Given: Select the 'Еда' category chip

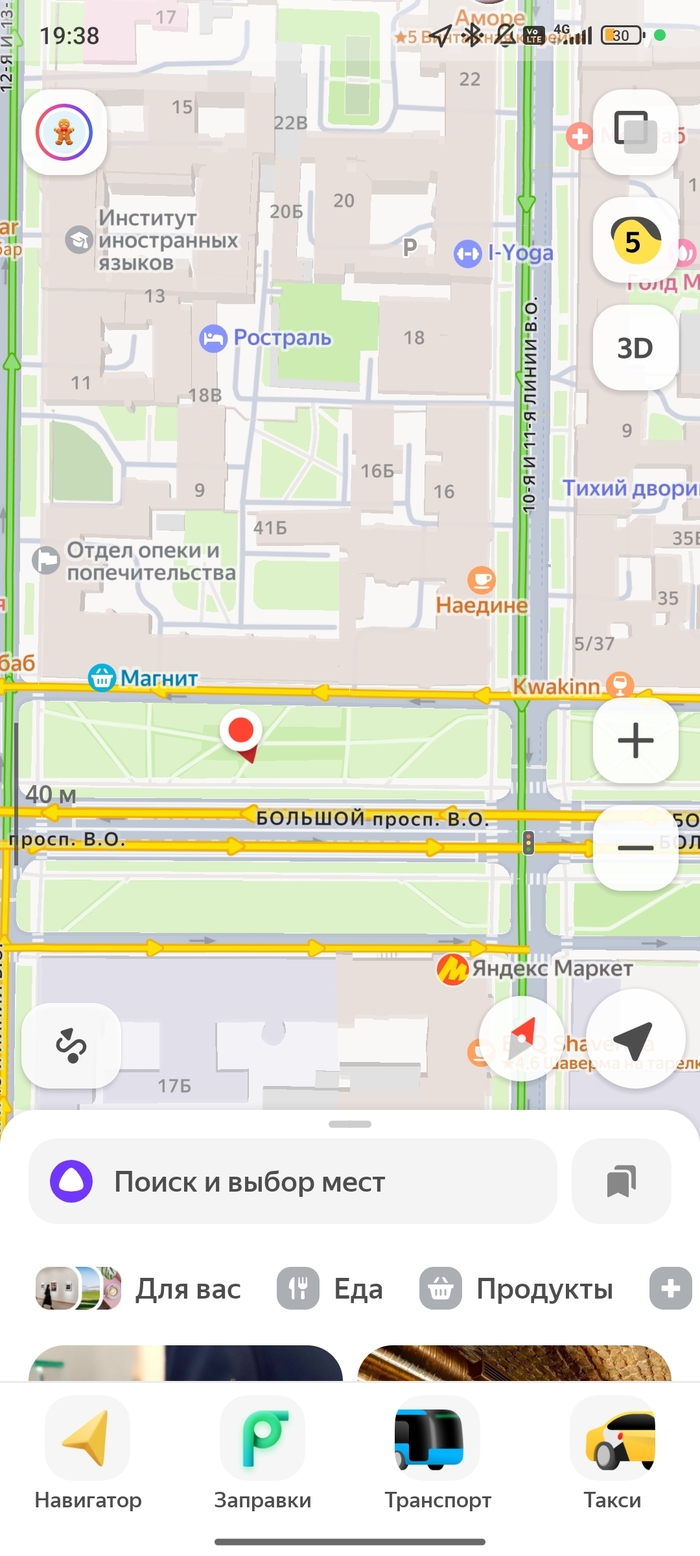Looking at the screenshot, I should (331, 1289).
